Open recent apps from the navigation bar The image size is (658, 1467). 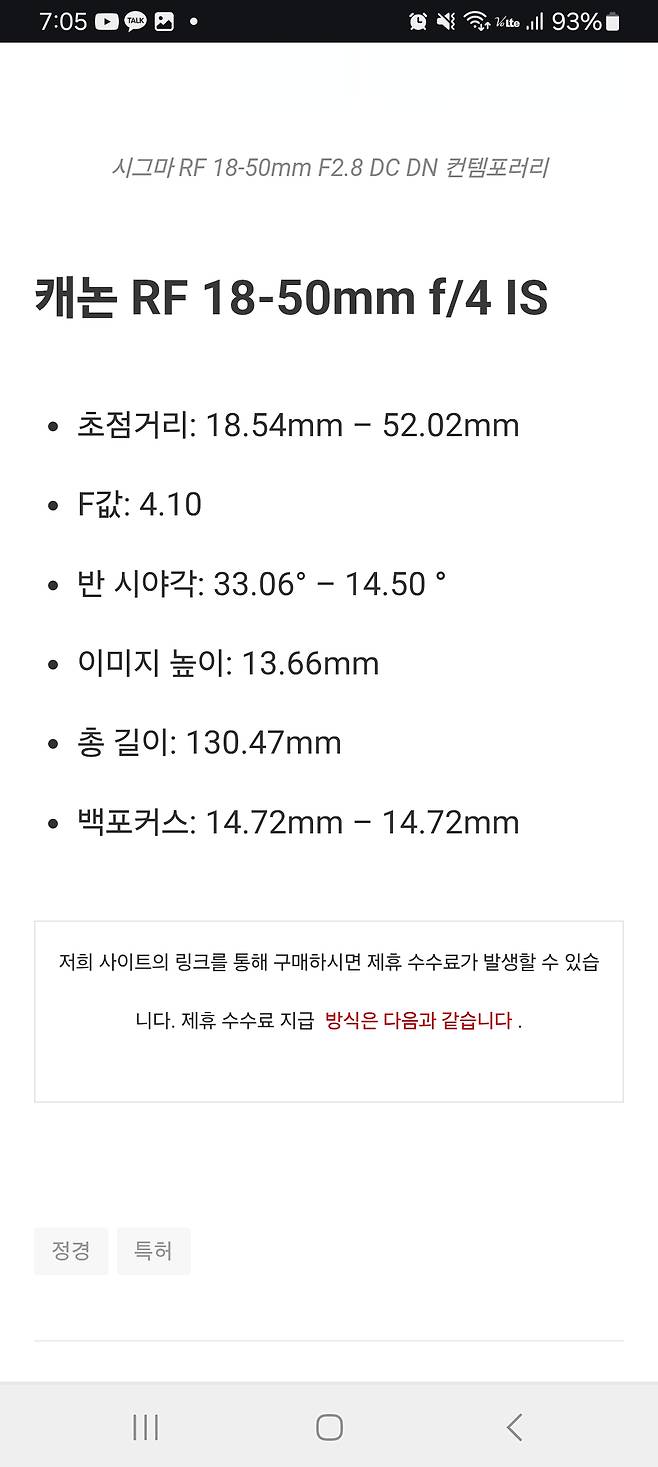(x=145, y=1427)
